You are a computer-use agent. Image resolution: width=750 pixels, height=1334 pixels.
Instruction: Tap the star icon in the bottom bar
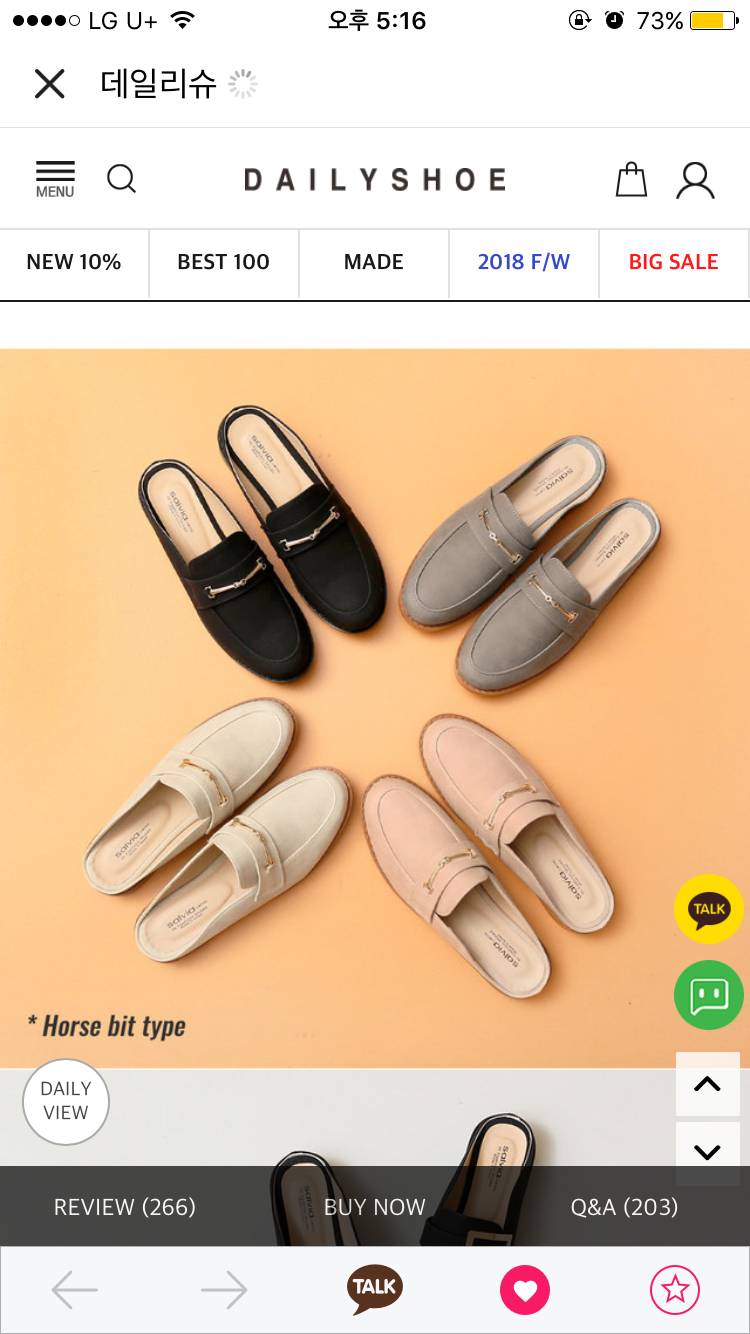tap(675, 1290)
